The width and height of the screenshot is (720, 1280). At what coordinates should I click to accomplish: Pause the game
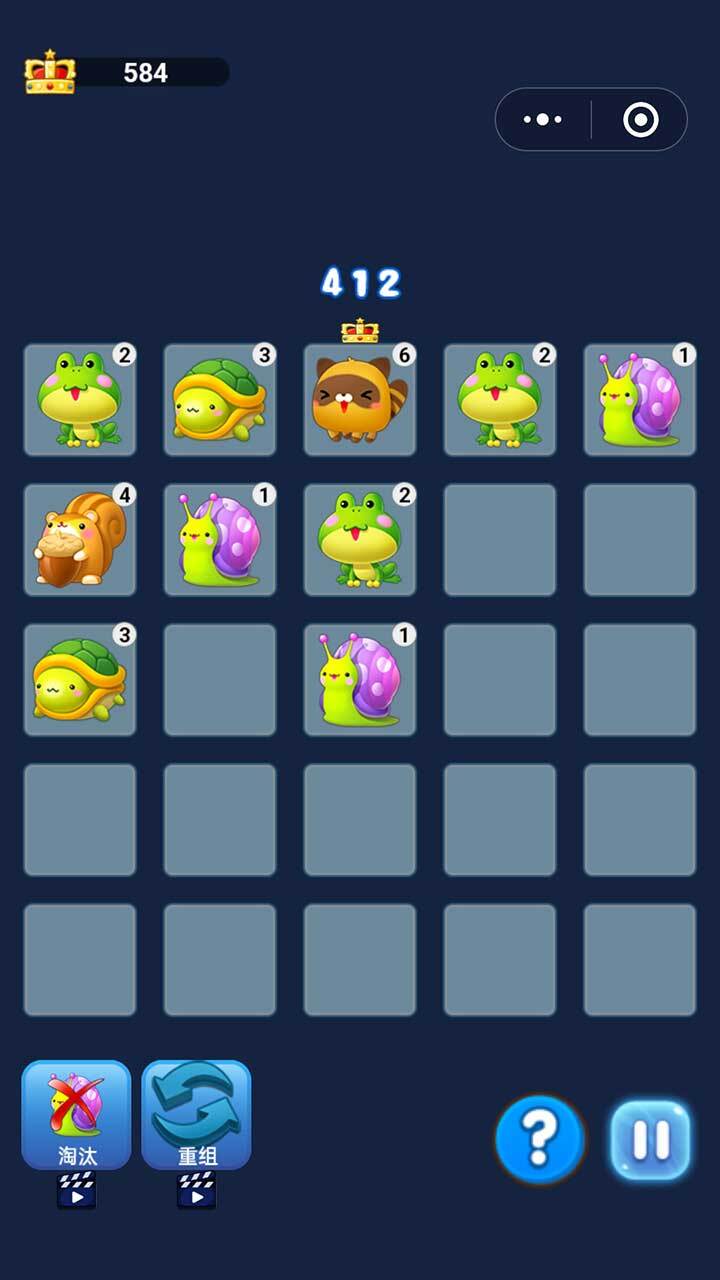pos(650,1139)
